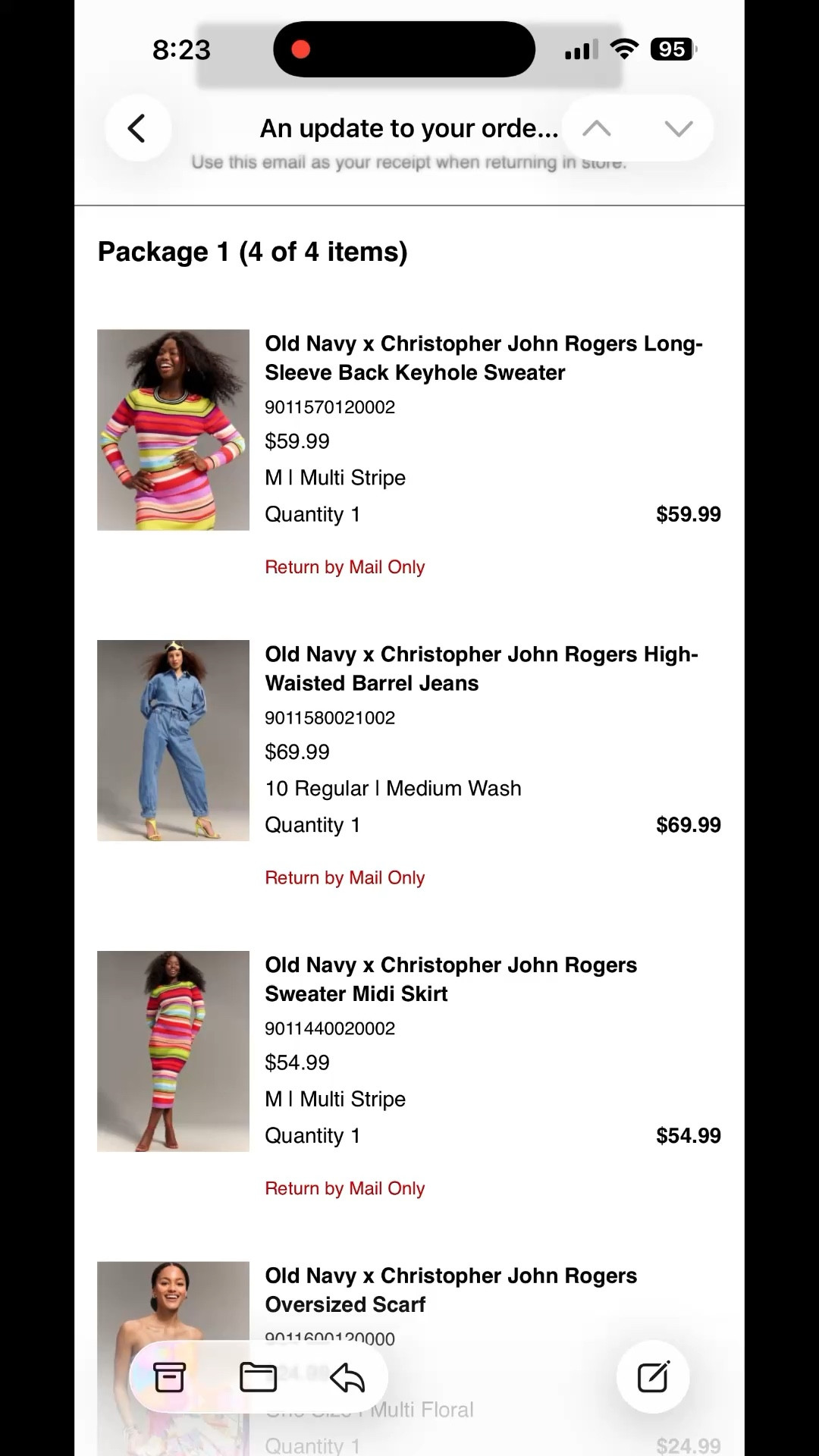Image resolution: width=819 pixels, height=1456 pixels.
Task: Tap the striped sweater product image
Action: click(x=172, y=429)
